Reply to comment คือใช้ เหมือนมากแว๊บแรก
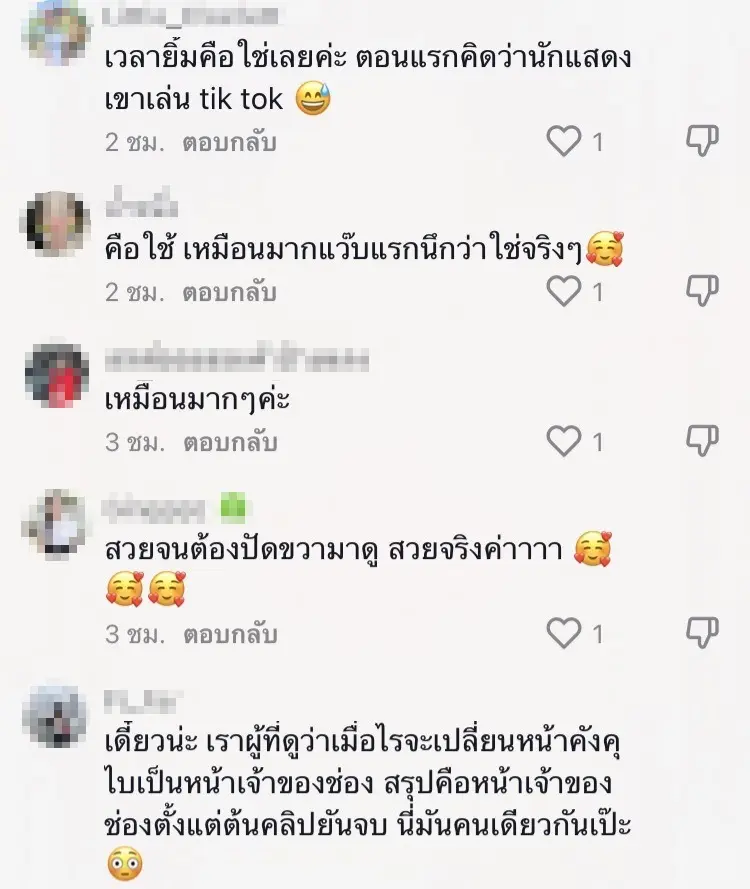This screenshot has width=750, height=889. coord(229,292)
